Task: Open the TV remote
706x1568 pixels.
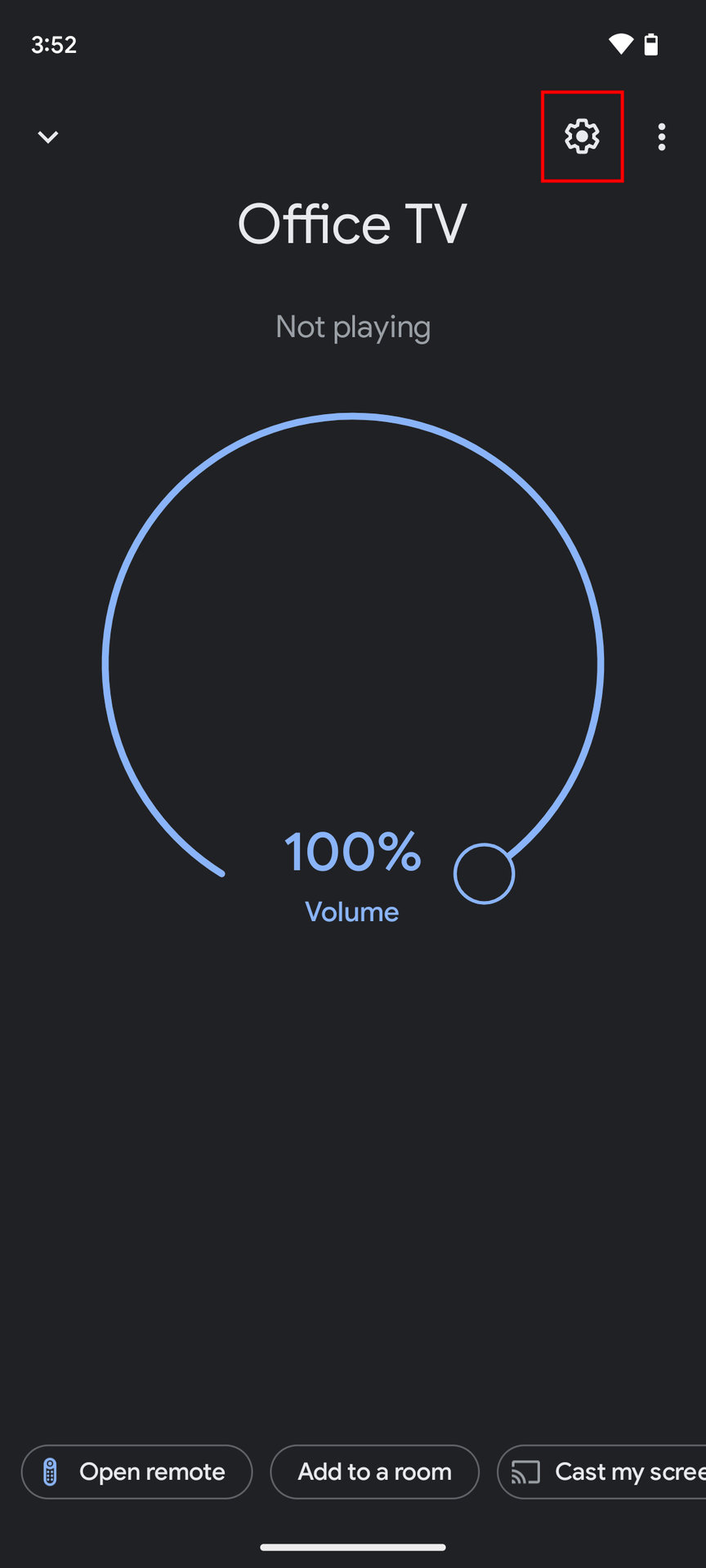Action: coord(136,1472)
